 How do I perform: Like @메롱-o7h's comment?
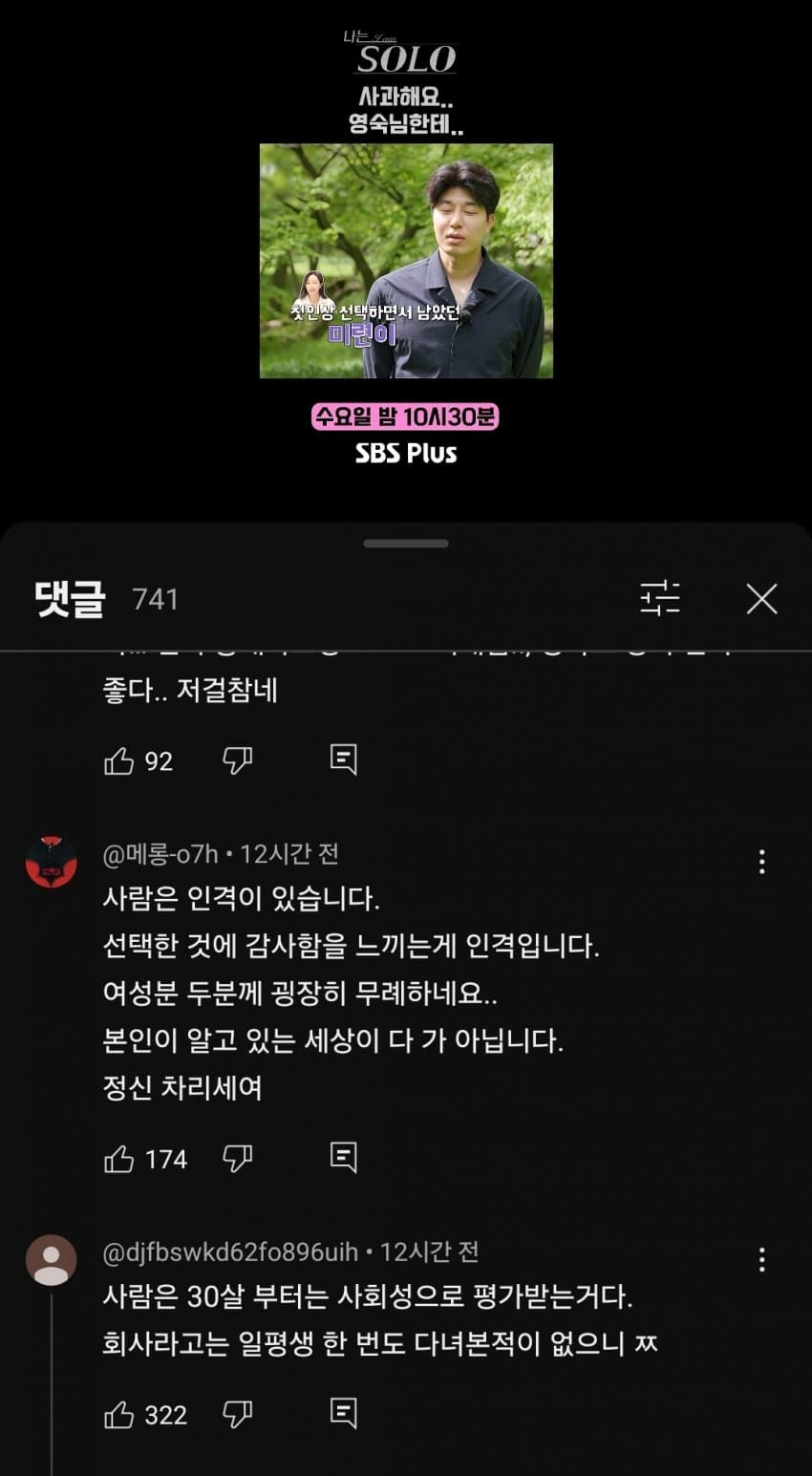tap(118, 1159)
